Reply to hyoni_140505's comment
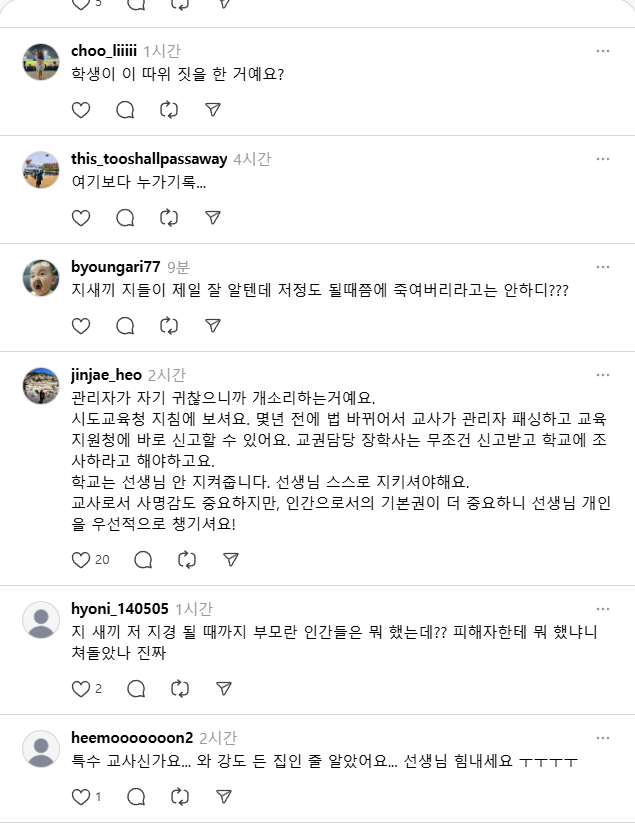The width and height of the screenshot is (635, 825). [x=136, y=688]
